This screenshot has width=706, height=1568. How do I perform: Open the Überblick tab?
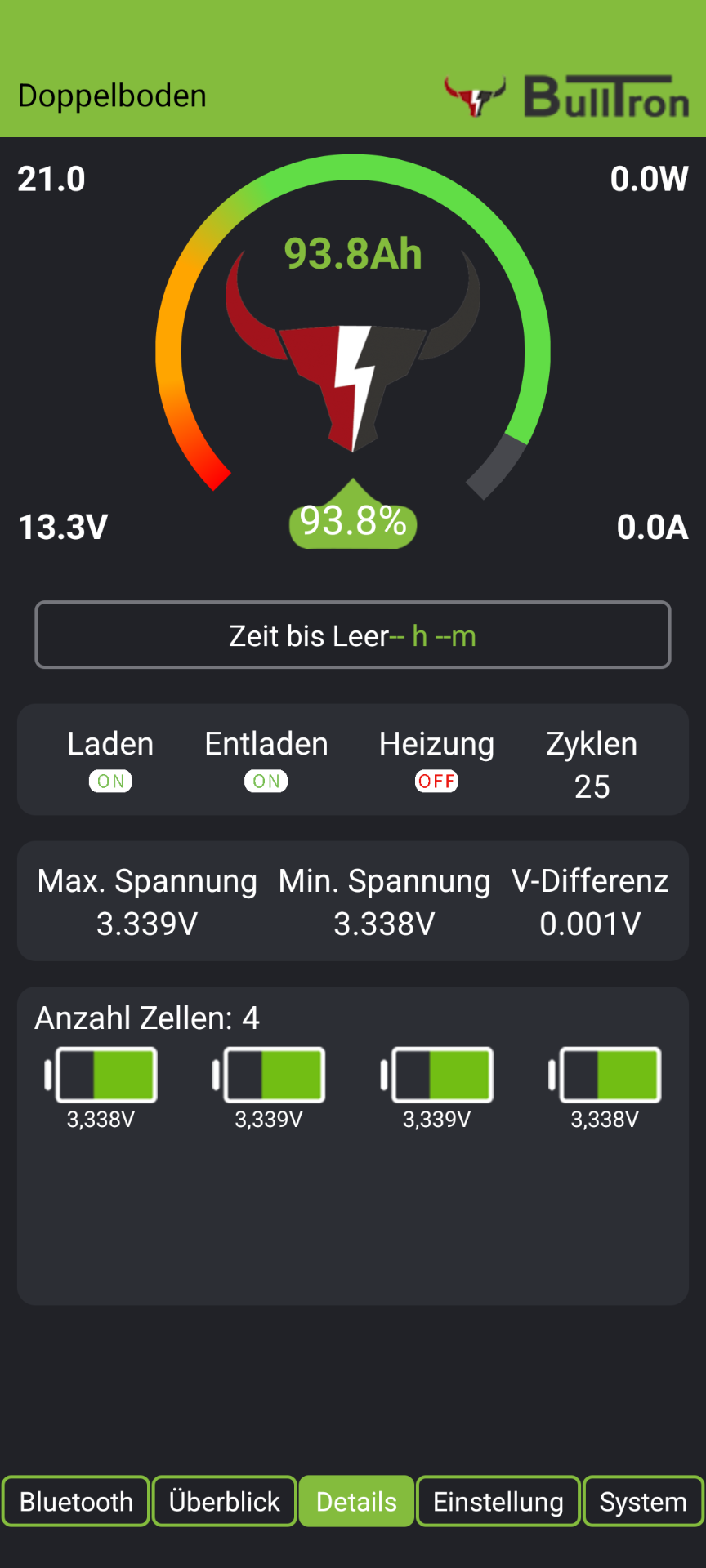pyautogui.click(x=225, y=1501)
